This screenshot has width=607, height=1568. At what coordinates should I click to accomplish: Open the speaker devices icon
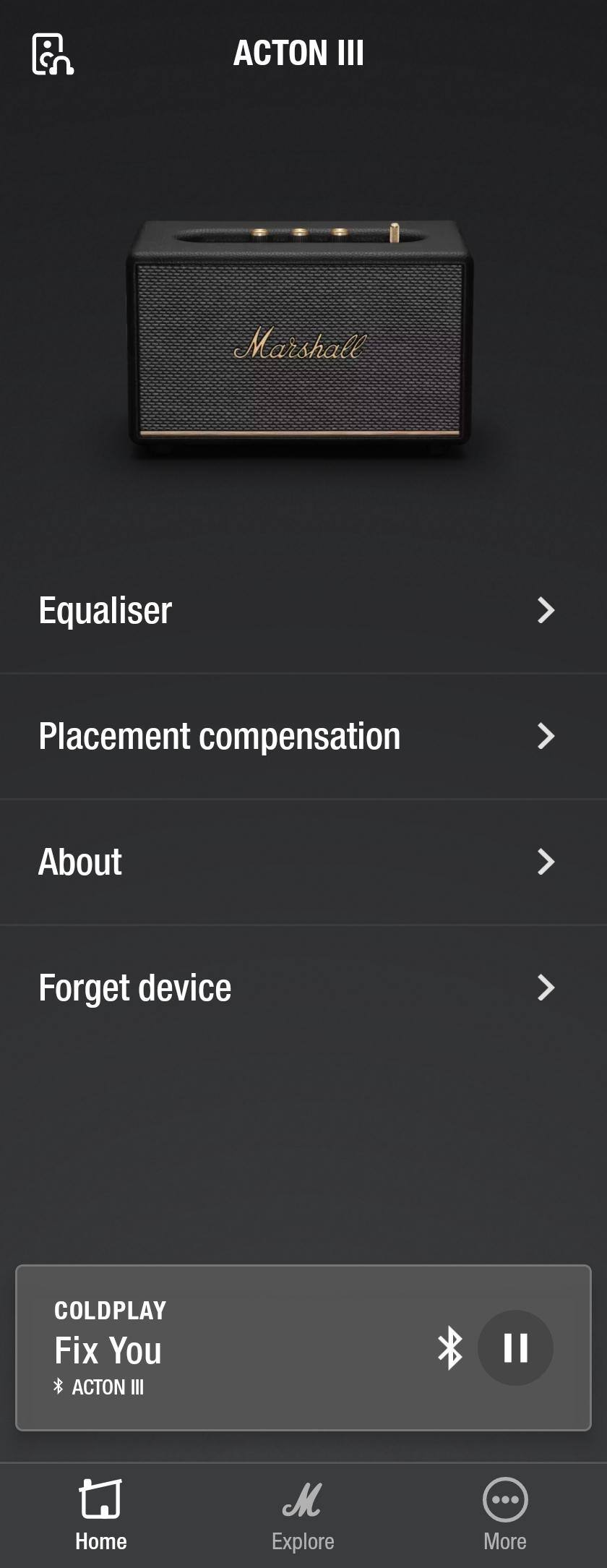[x=53, y=54]
